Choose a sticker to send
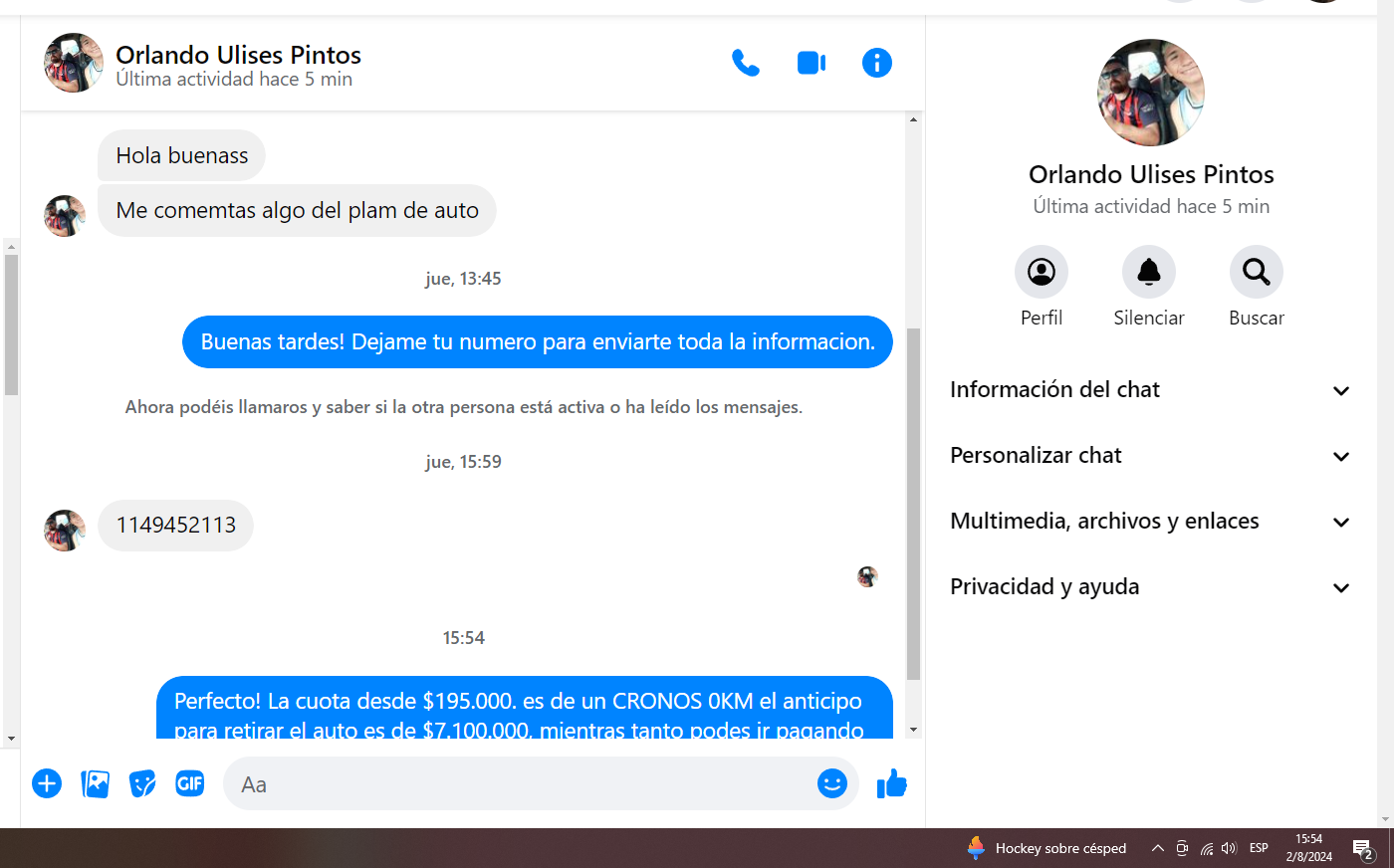Image resolution: width=1394 pixels, height=868 pixels. point(142,783)
